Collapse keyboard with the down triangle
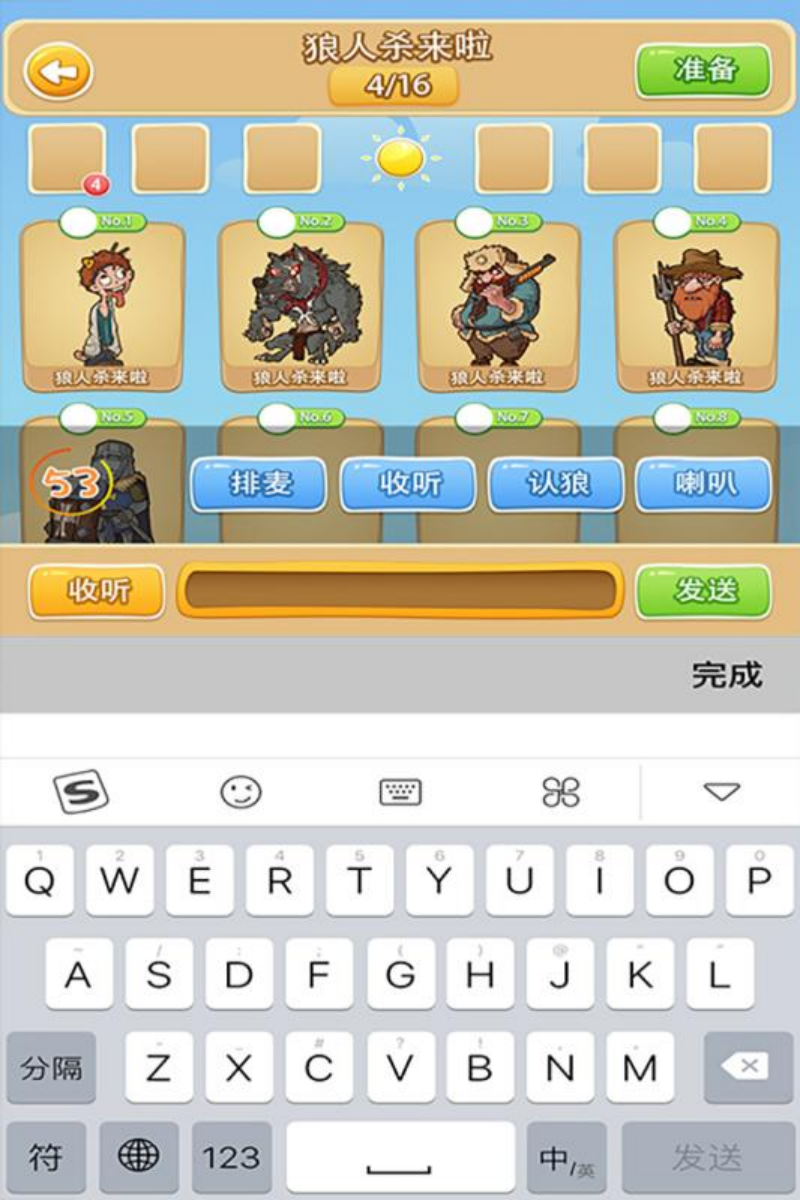The width and height of the screenshot is (800, 1200). pos(721,792)
